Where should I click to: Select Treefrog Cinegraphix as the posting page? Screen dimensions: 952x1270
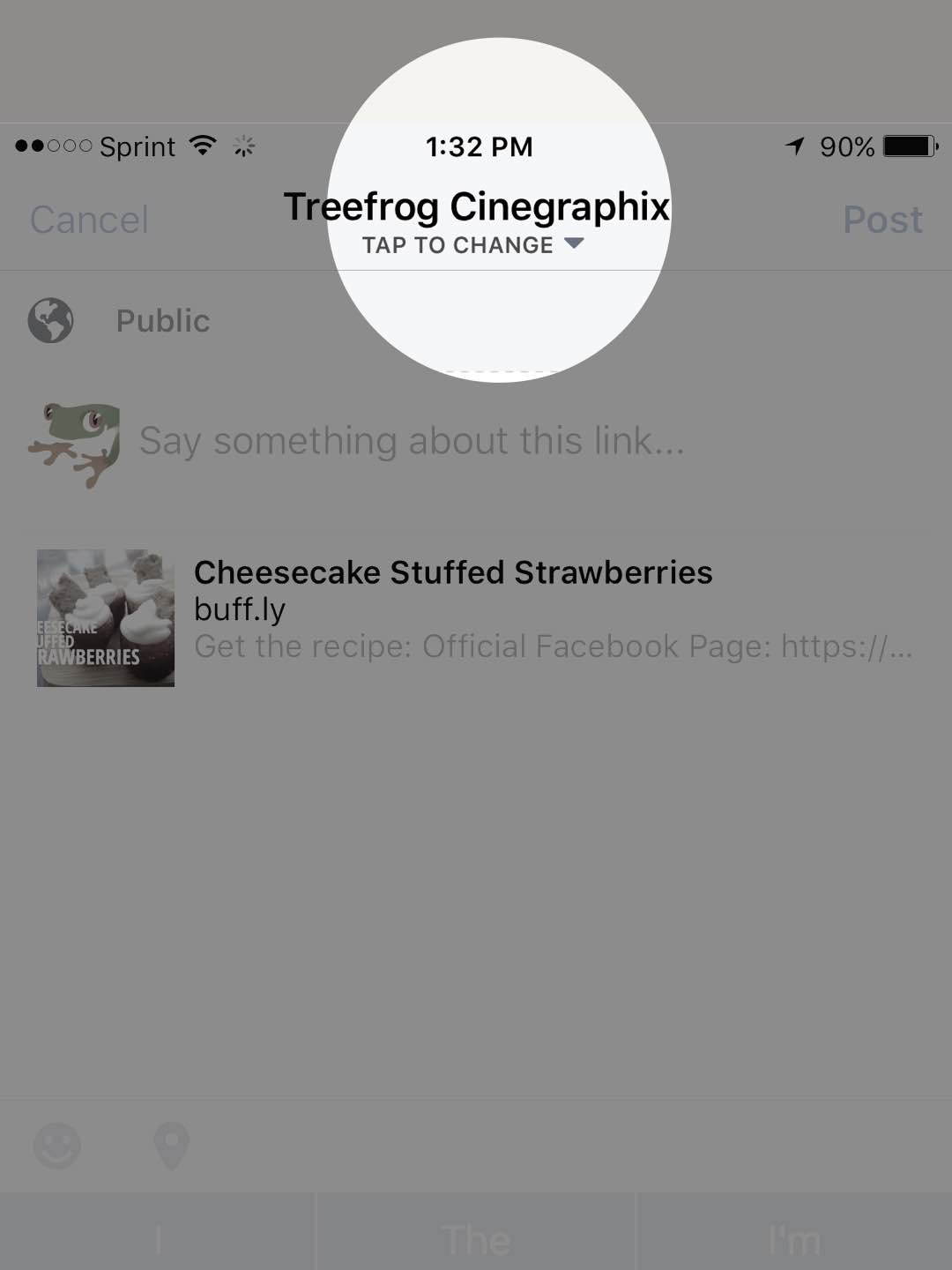coord(477,205)
